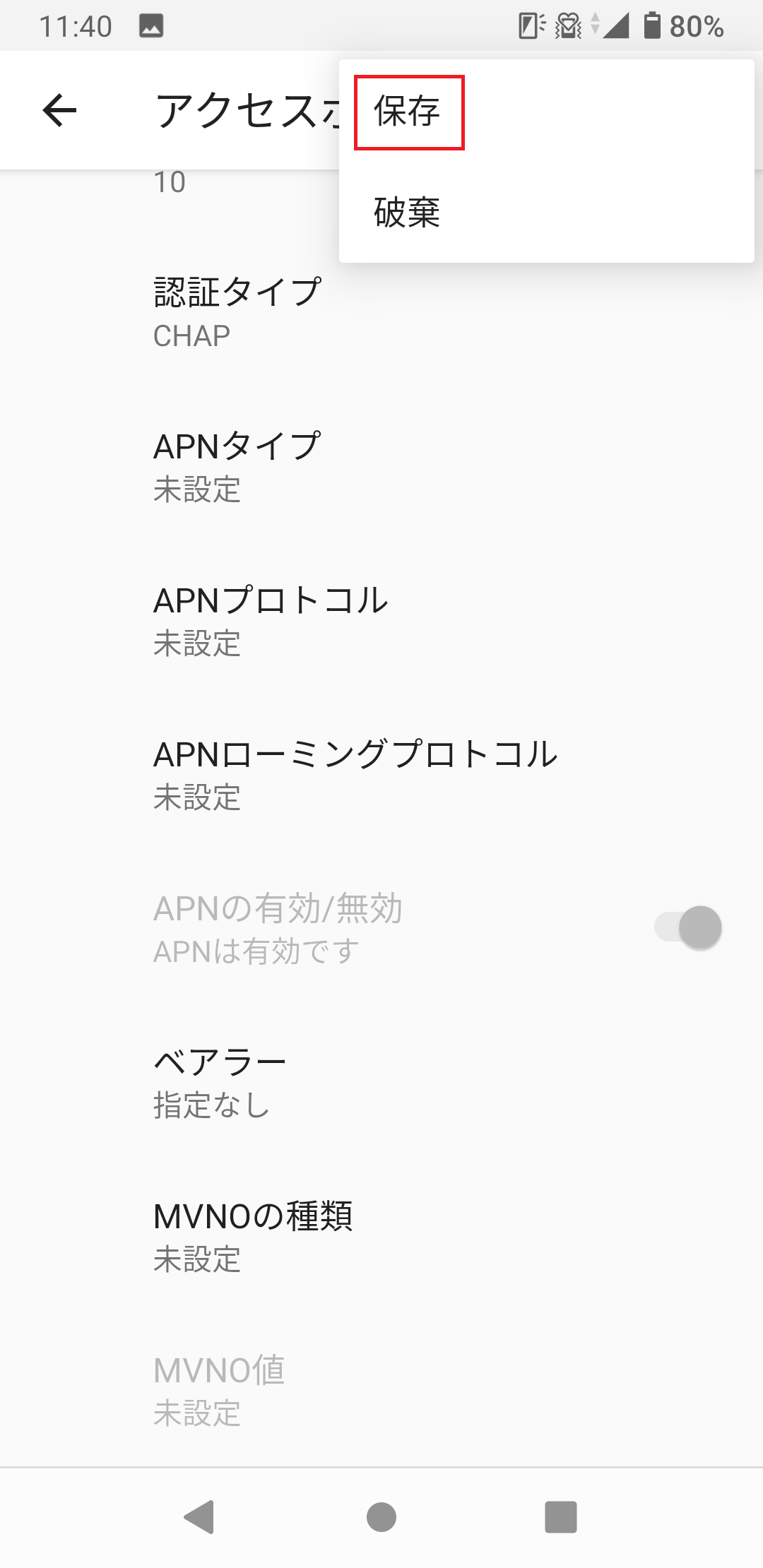Screen dimensions: 763x1568
Task: Open the ベアラー selector
Action: pyautogui.click(x=283, y=1081)
